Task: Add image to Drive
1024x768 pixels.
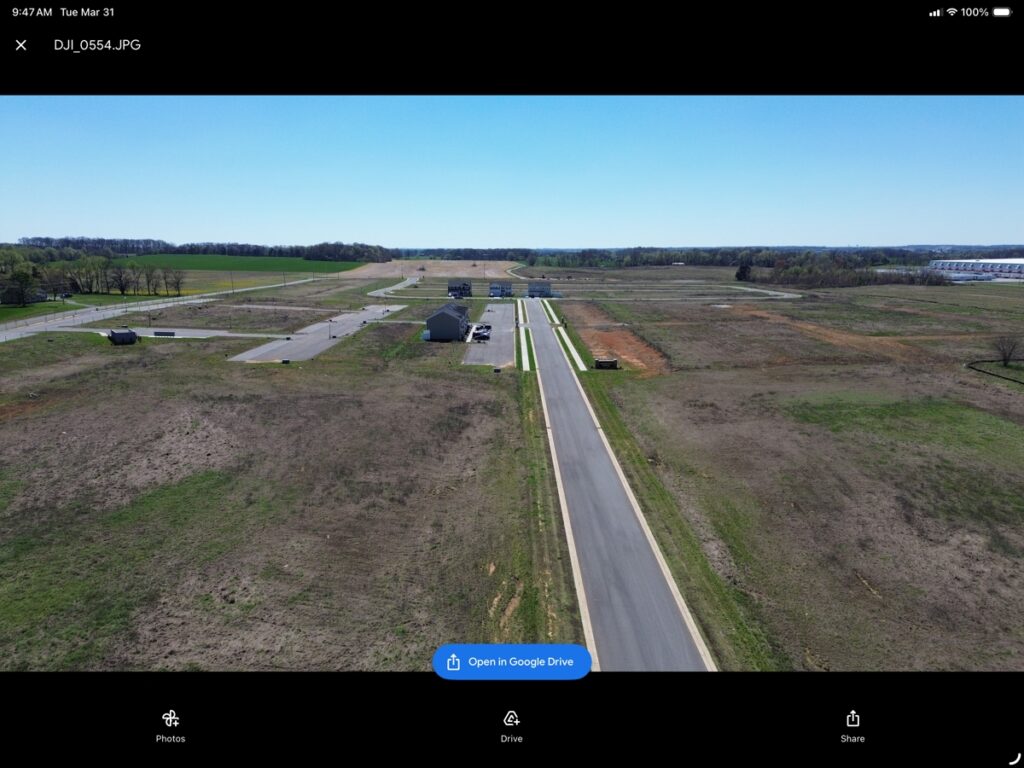Action: [511, 725]
